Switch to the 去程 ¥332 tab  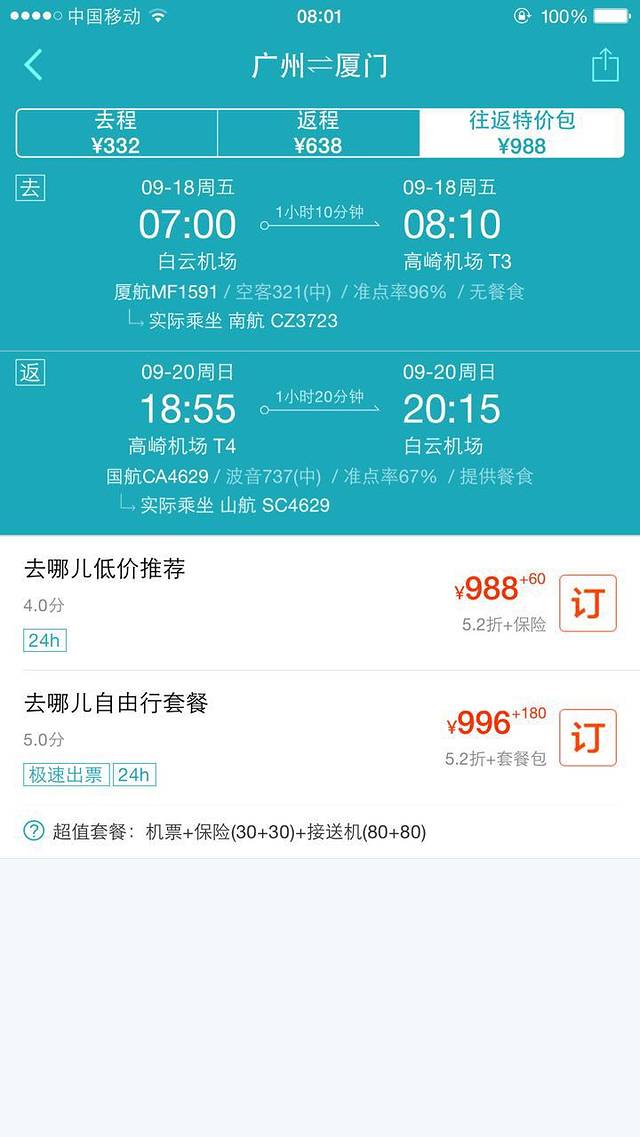click(x=117, y=133)
